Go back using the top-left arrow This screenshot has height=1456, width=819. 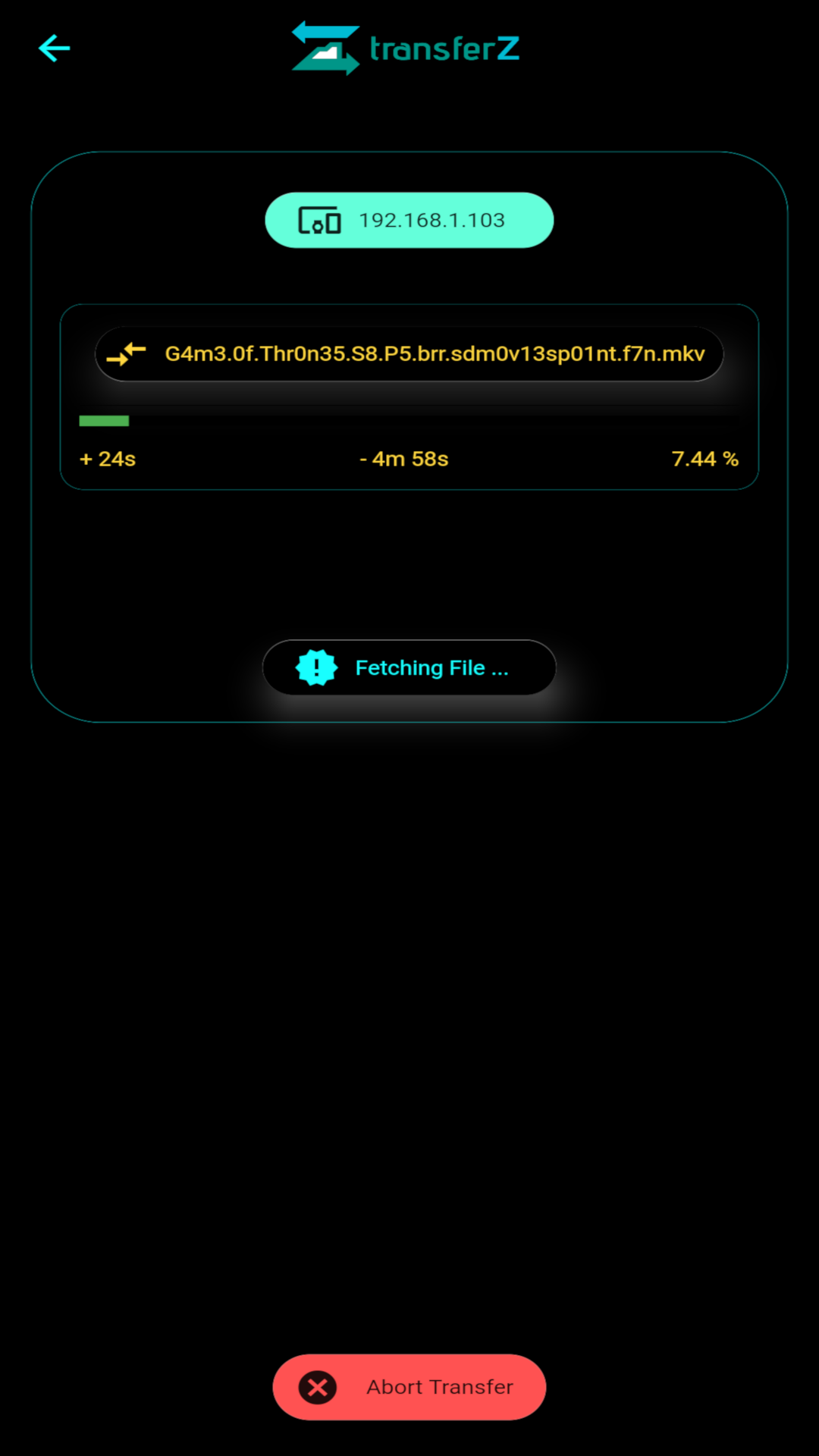(54, 49)
